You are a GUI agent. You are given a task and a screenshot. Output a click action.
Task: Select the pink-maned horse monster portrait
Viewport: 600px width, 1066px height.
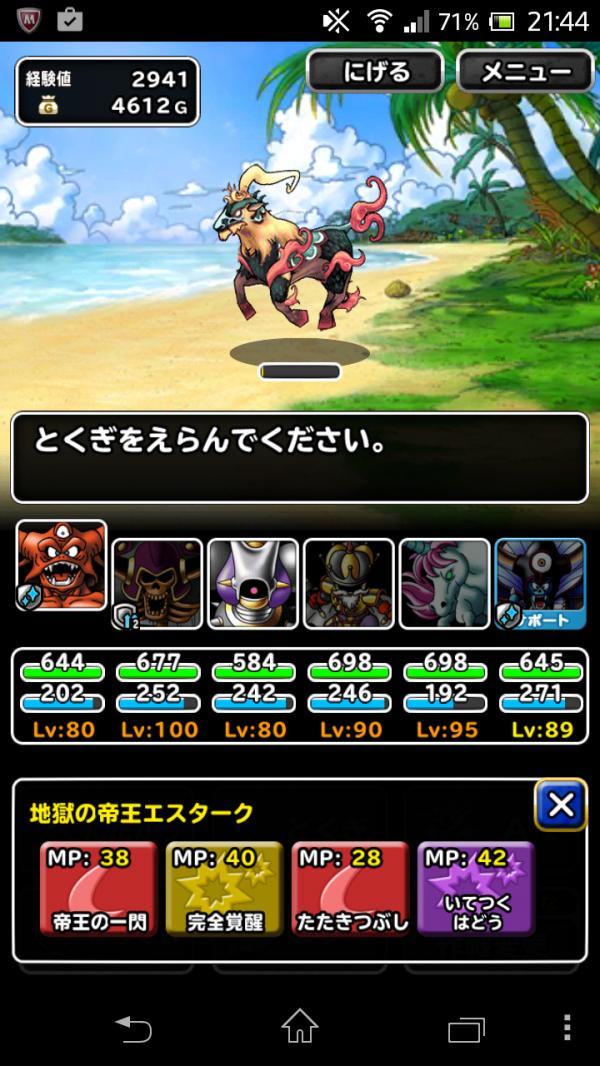445,584
